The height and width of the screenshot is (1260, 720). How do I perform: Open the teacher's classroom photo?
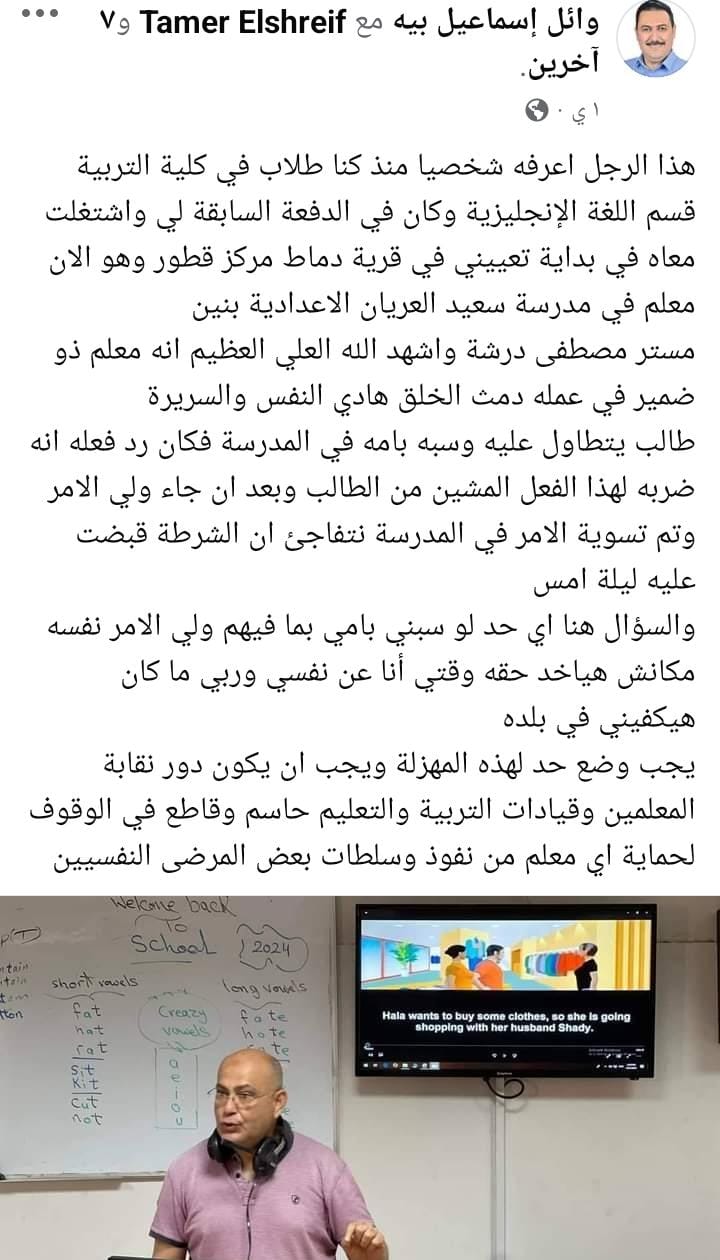coord(360,1078)
